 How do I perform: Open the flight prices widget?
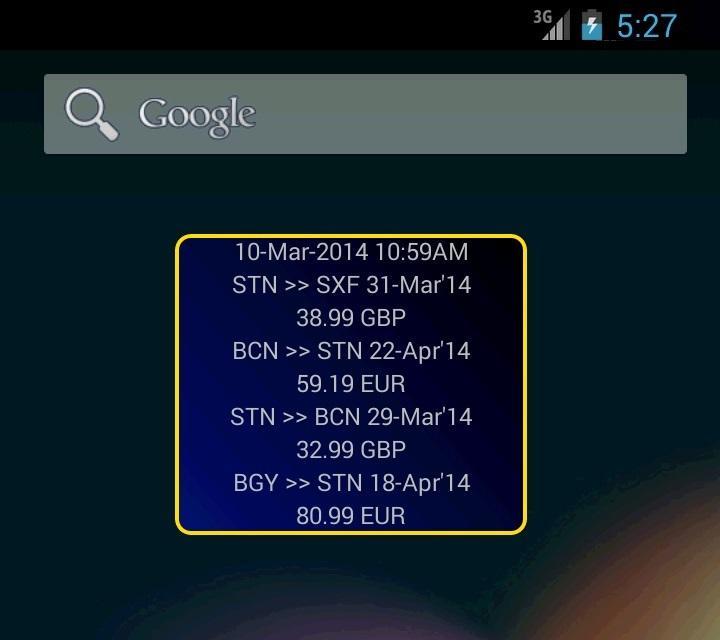point(351,385)
